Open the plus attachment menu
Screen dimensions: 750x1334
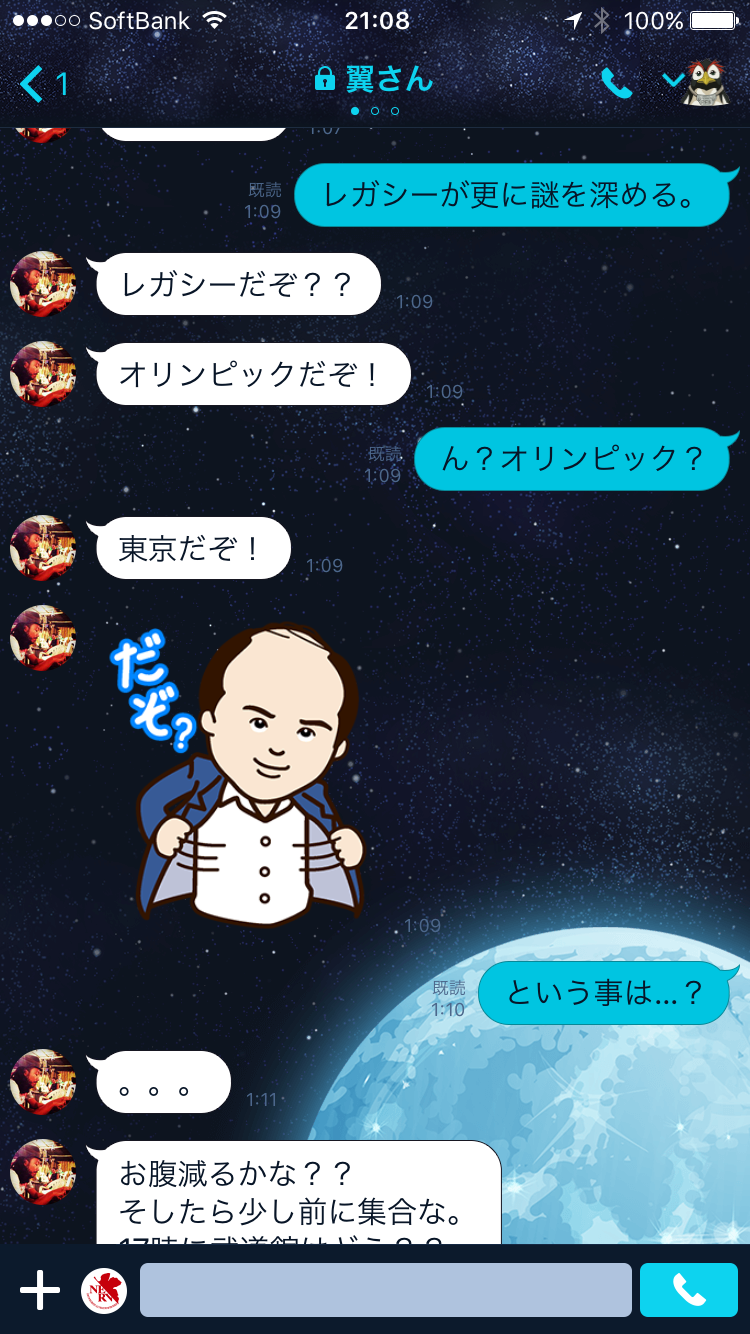tap(40, 1291)
